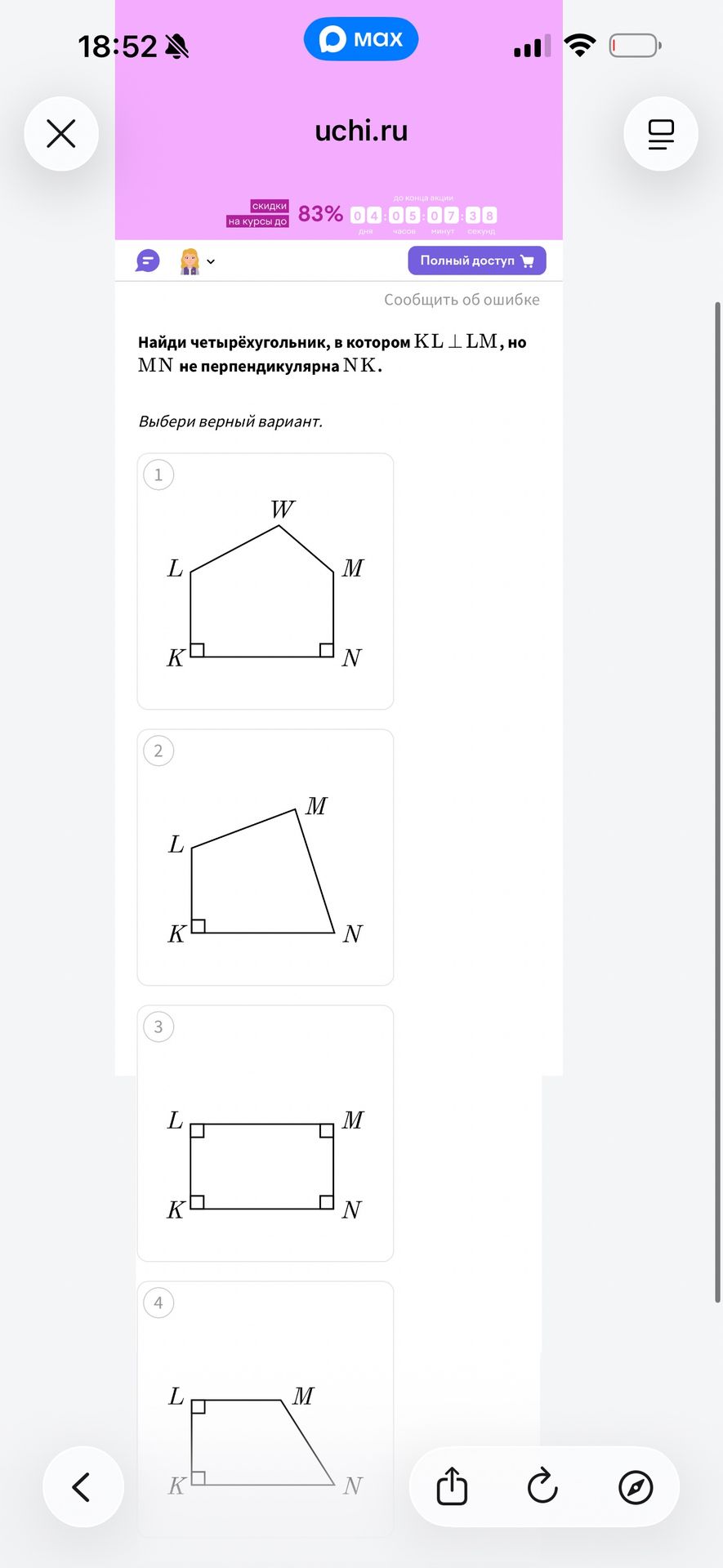Tap the Сообщить об ошибке link

(x=462, y=300)
